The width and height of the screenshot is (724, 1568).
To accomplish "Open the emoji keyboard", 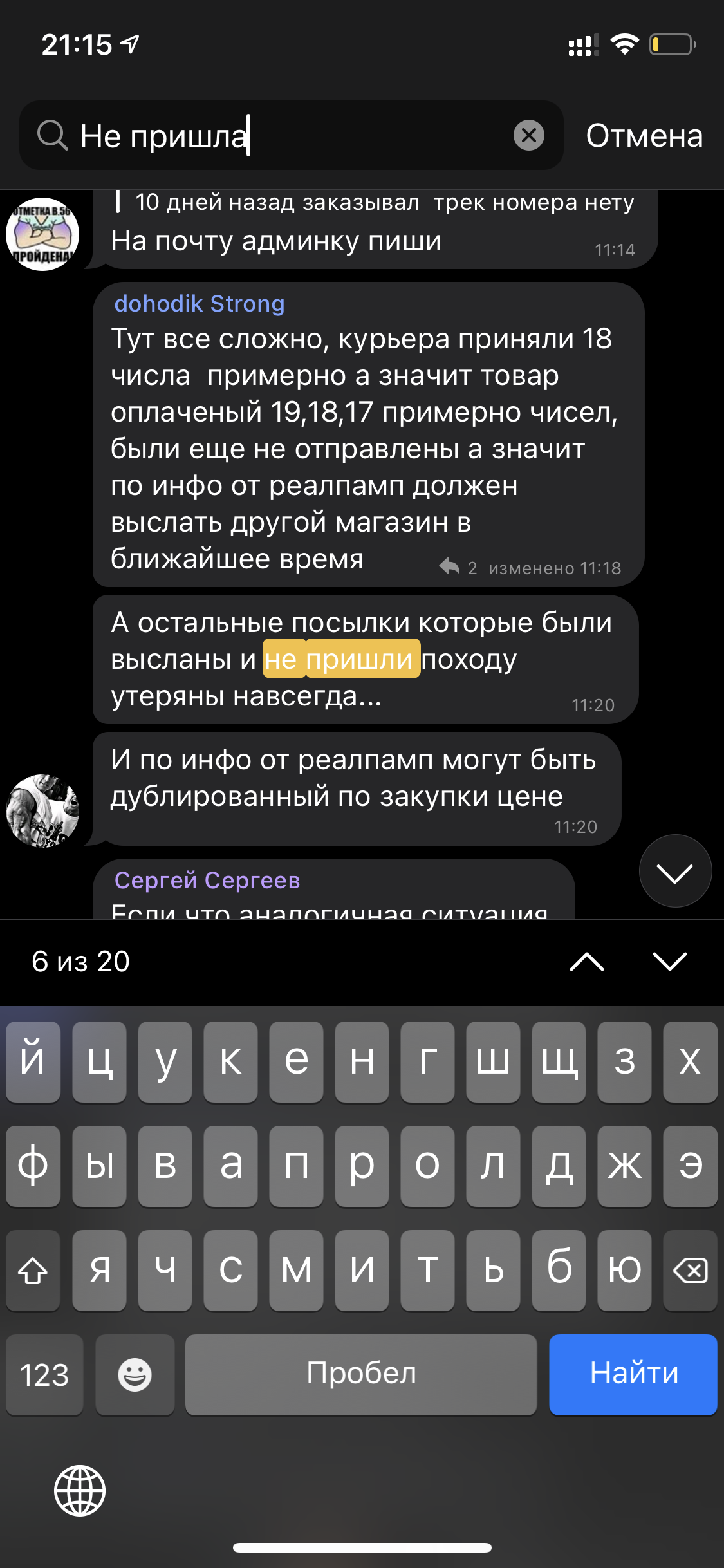I will click(x=135, y=1375).
